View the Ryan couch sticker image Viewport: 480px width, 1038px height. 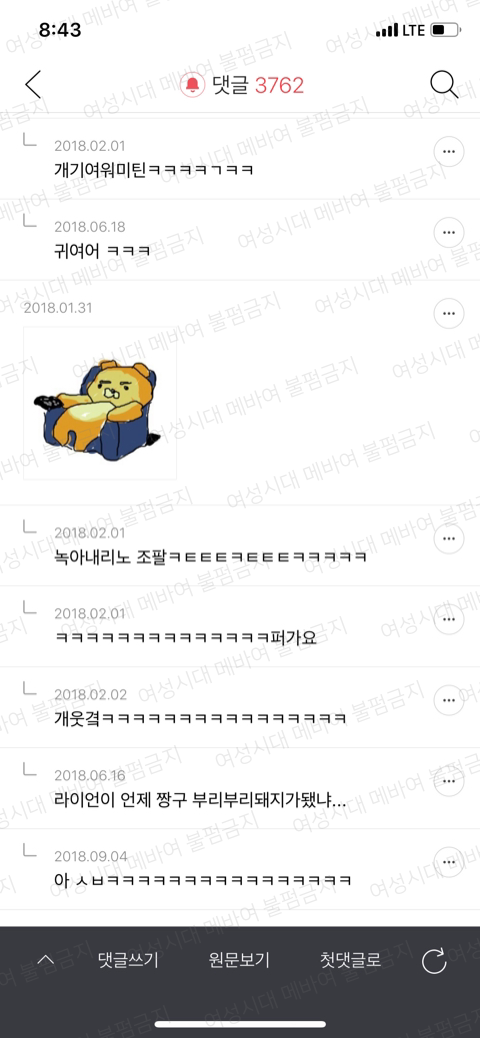tap(100, 403)
